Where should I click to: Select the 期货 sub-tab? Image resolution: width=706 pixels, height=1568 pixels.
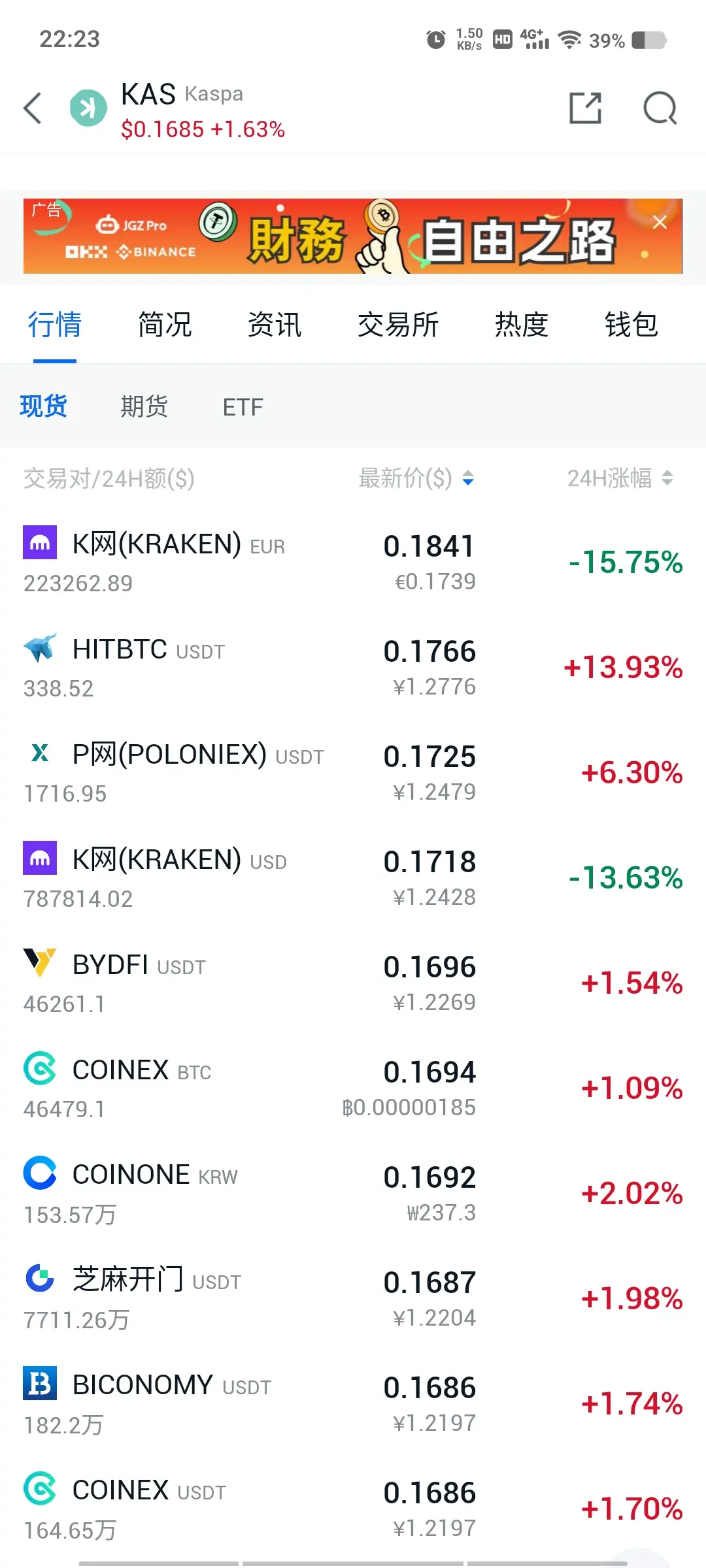144,406
